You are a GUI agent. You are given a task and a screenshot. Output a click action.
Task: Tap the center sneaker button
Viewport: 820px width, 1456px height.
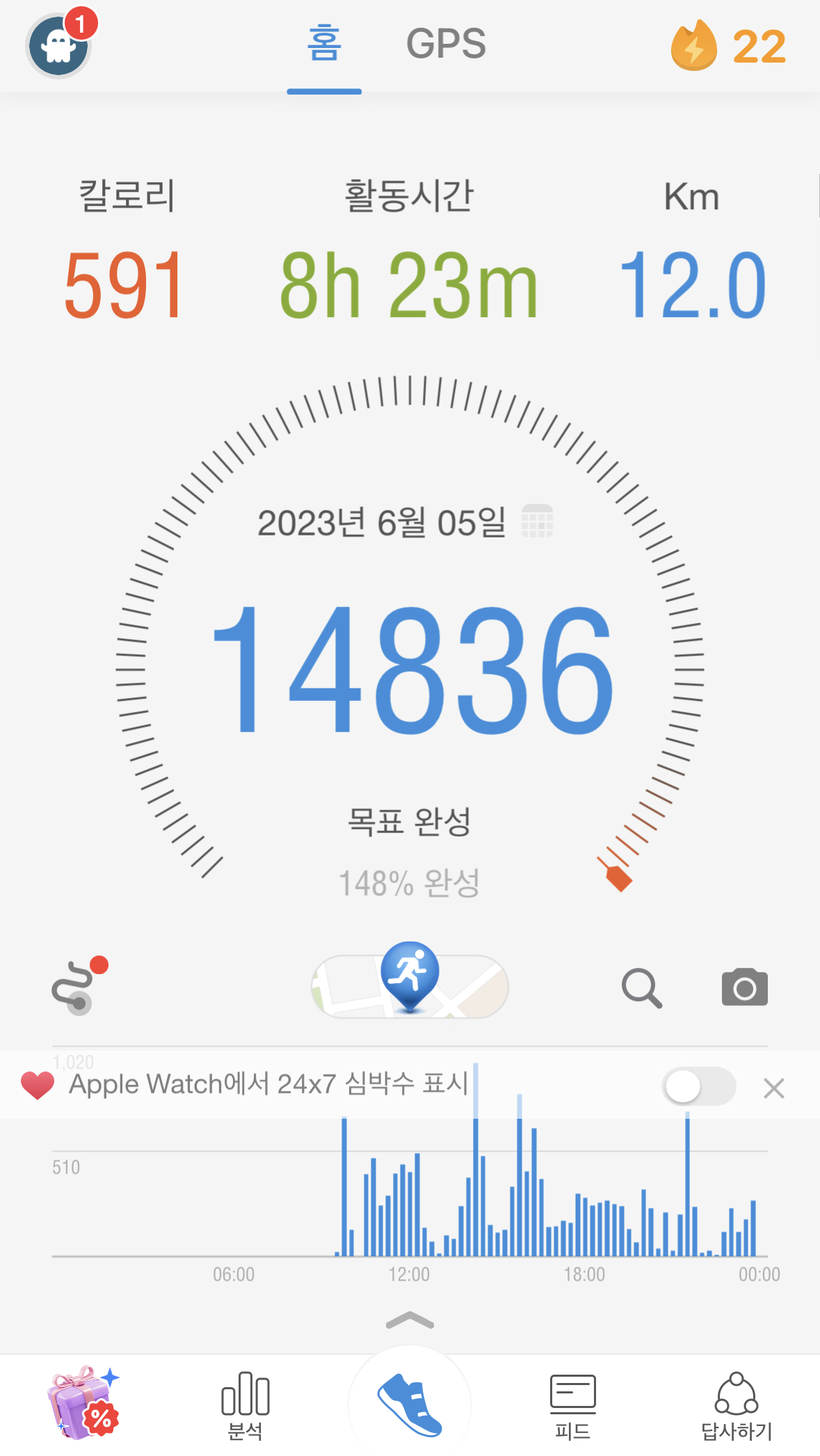[410, 1405]
